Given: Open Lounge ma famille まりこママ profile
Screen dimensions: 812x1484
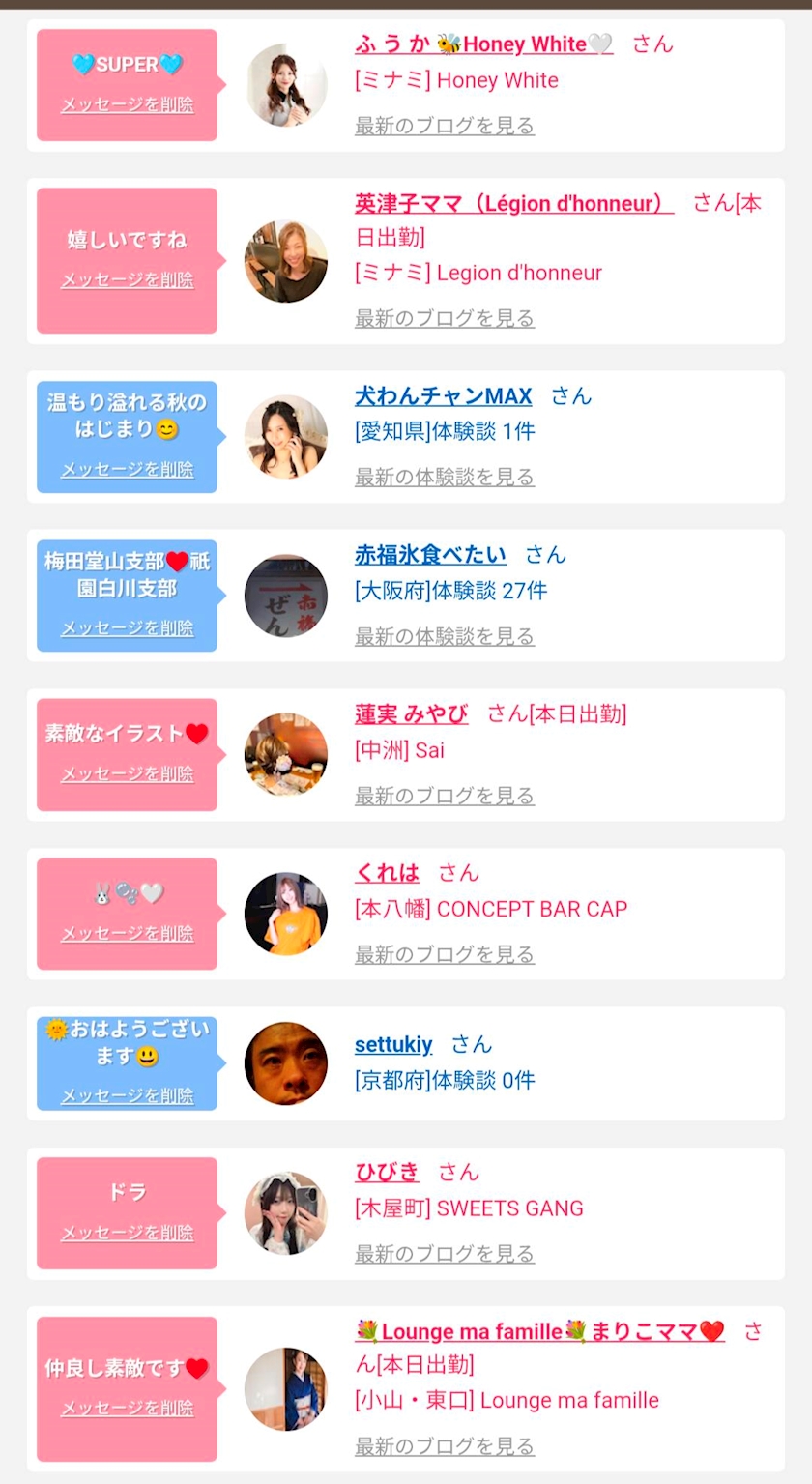Looking at the screenshot, I should [539, 1332].
